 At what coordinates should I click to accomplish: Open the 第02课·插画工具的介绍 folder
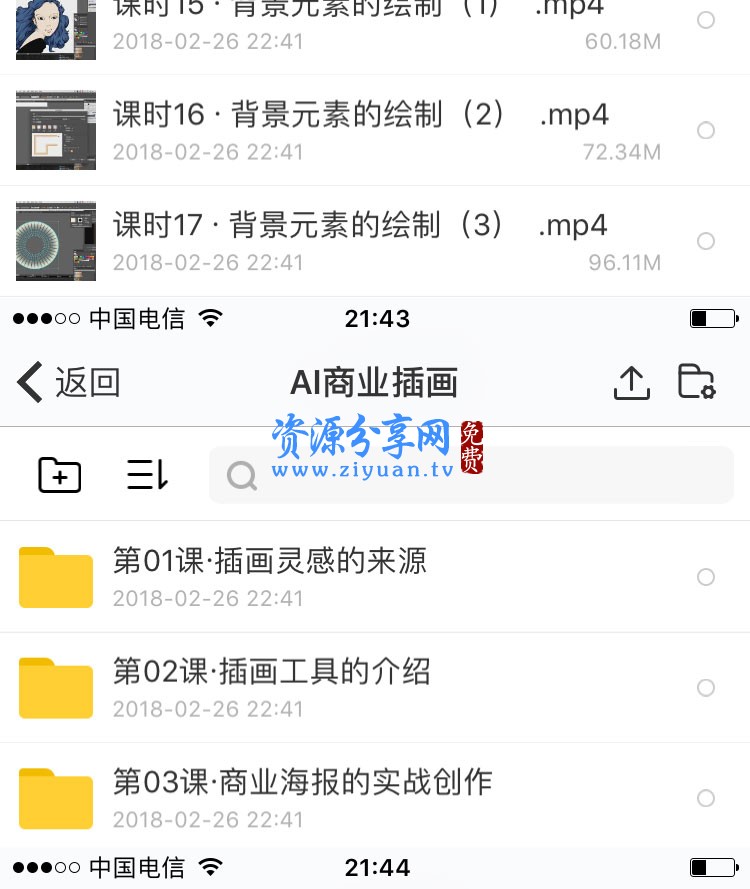pos(272,672)
